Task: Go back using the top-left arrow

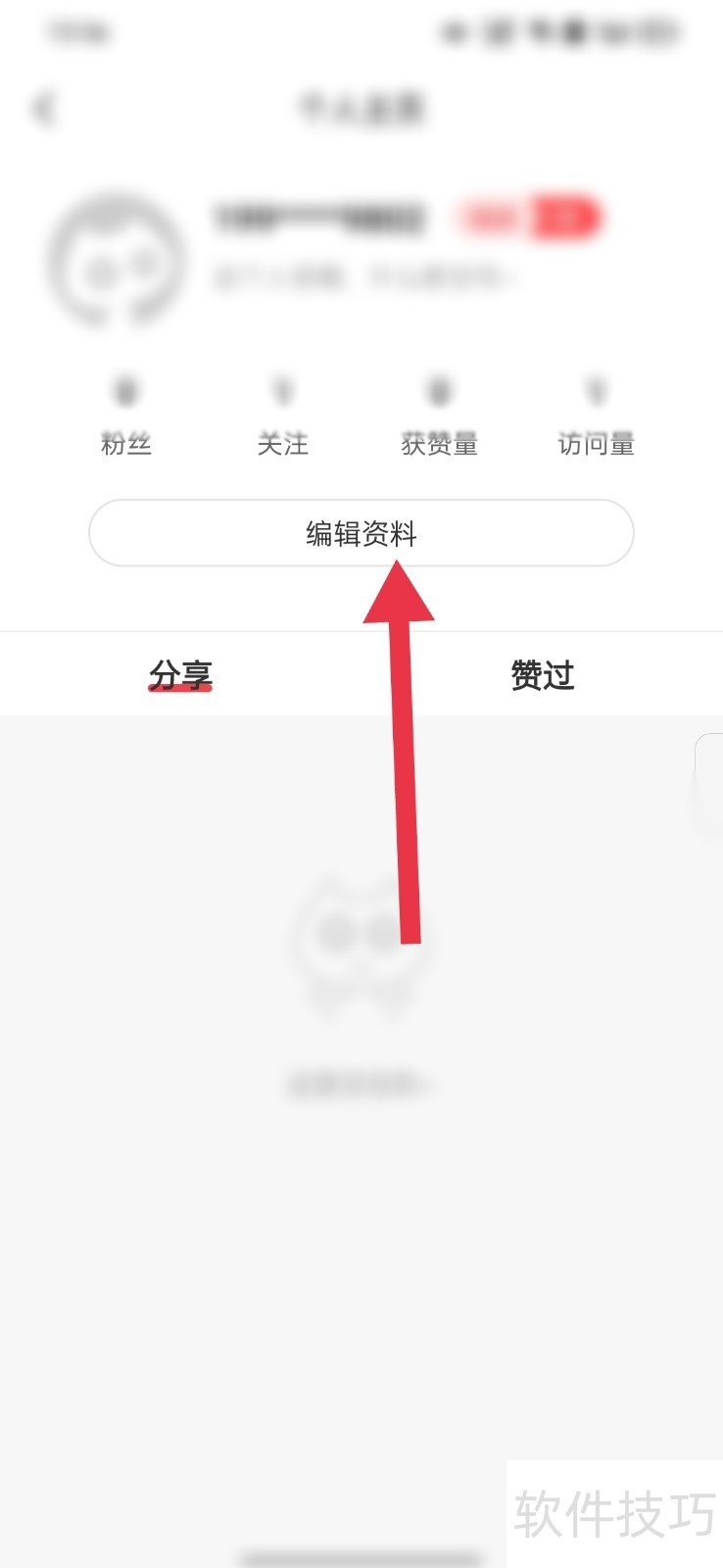Action: point(44,108)
